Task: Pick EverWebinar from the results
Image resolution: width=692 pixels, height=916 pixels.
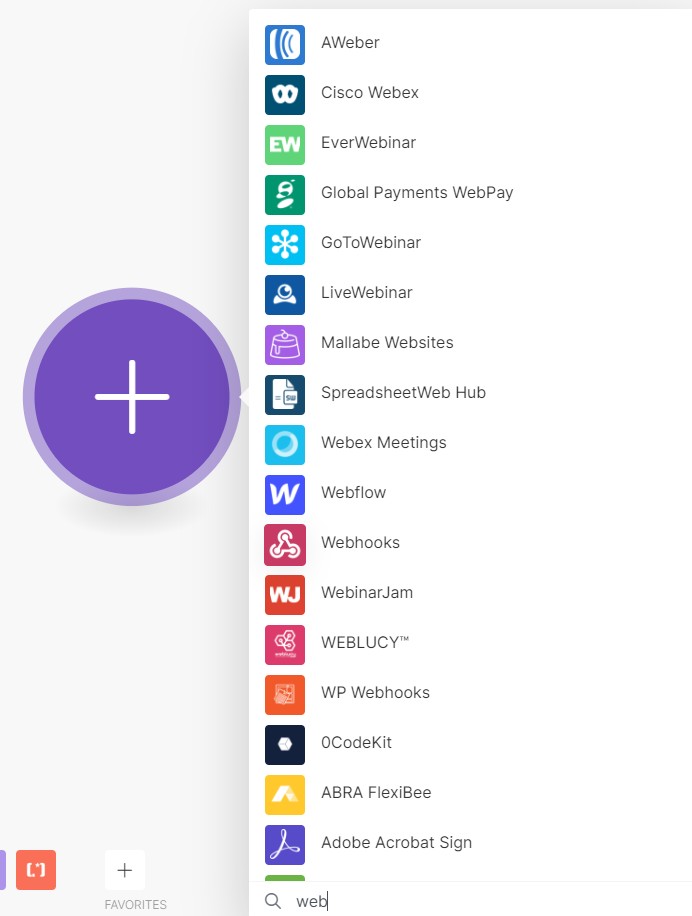Action: point(367,143)
